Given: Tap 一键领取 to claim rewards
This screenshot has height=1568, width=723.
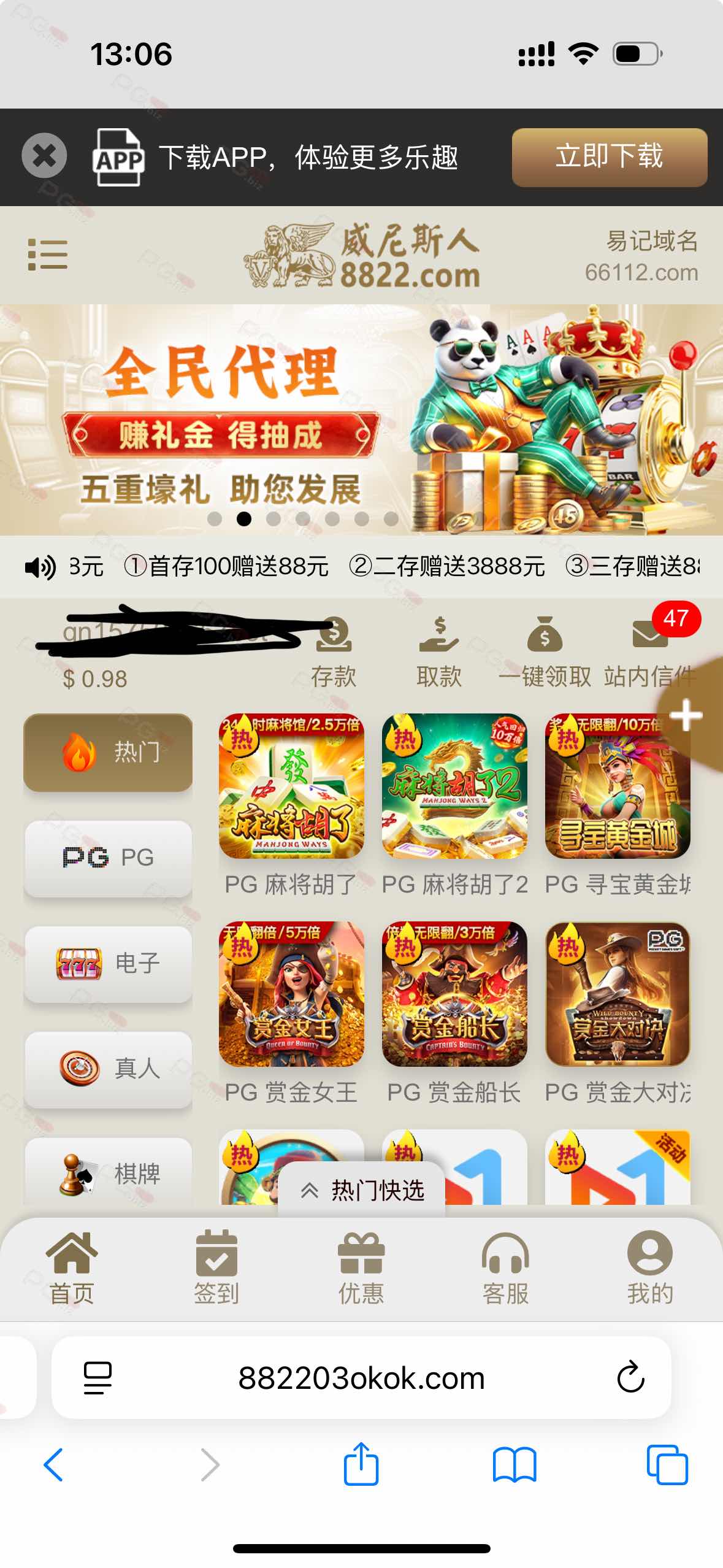Looking at the screenshot, I should 545,651.
